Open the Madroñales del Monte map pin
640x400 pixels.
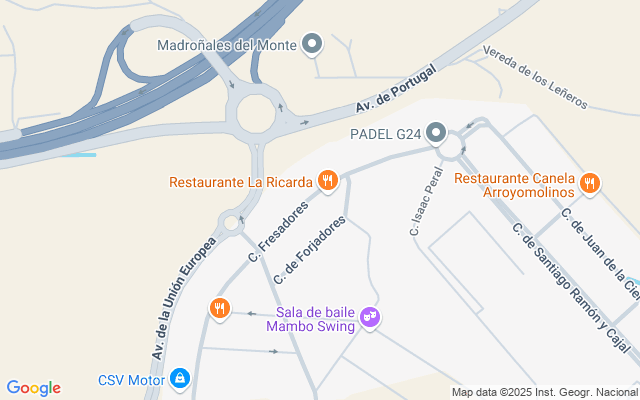pyautogui.click(x=312, y=44)
